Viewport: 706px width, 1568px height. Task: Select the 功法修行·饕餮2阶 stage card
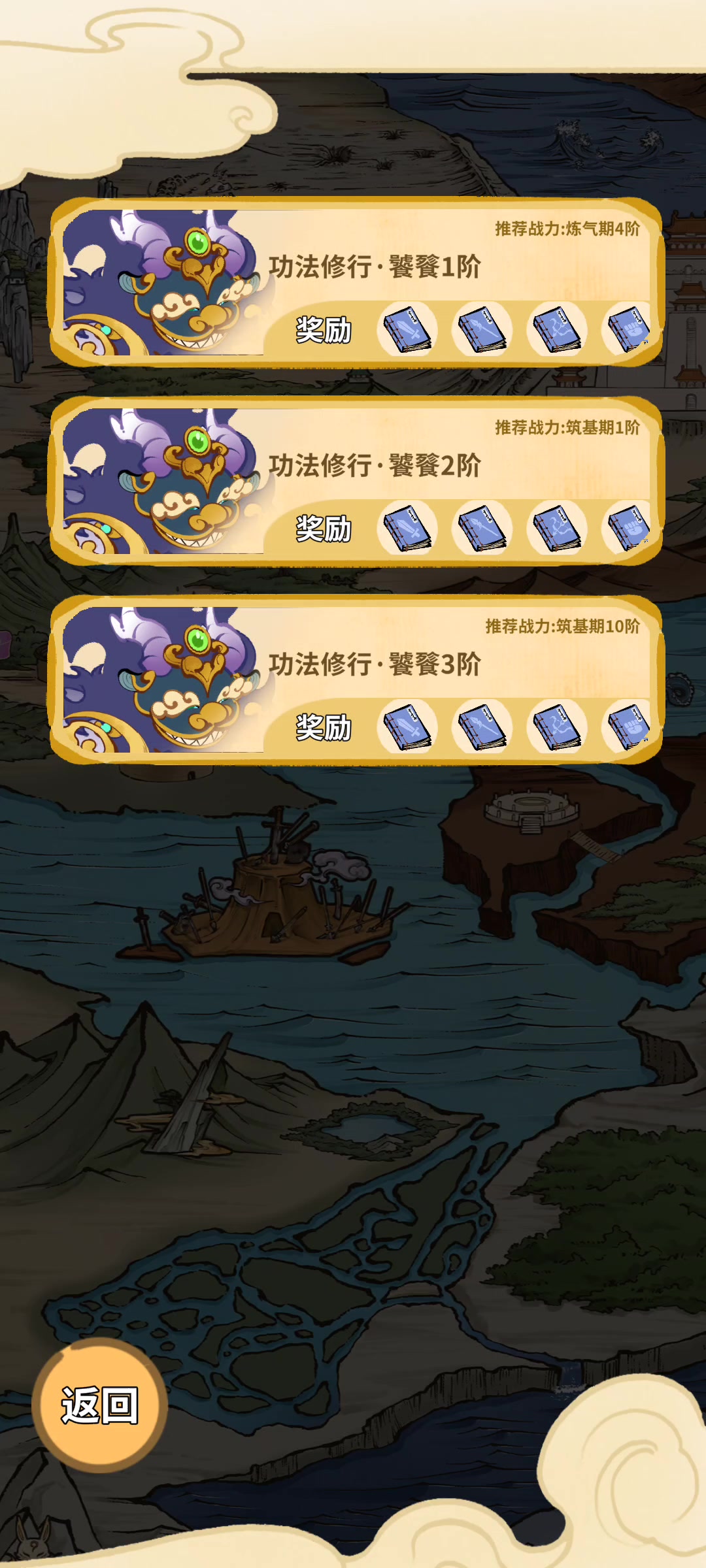pyautogui.click(x=356, y=481)
